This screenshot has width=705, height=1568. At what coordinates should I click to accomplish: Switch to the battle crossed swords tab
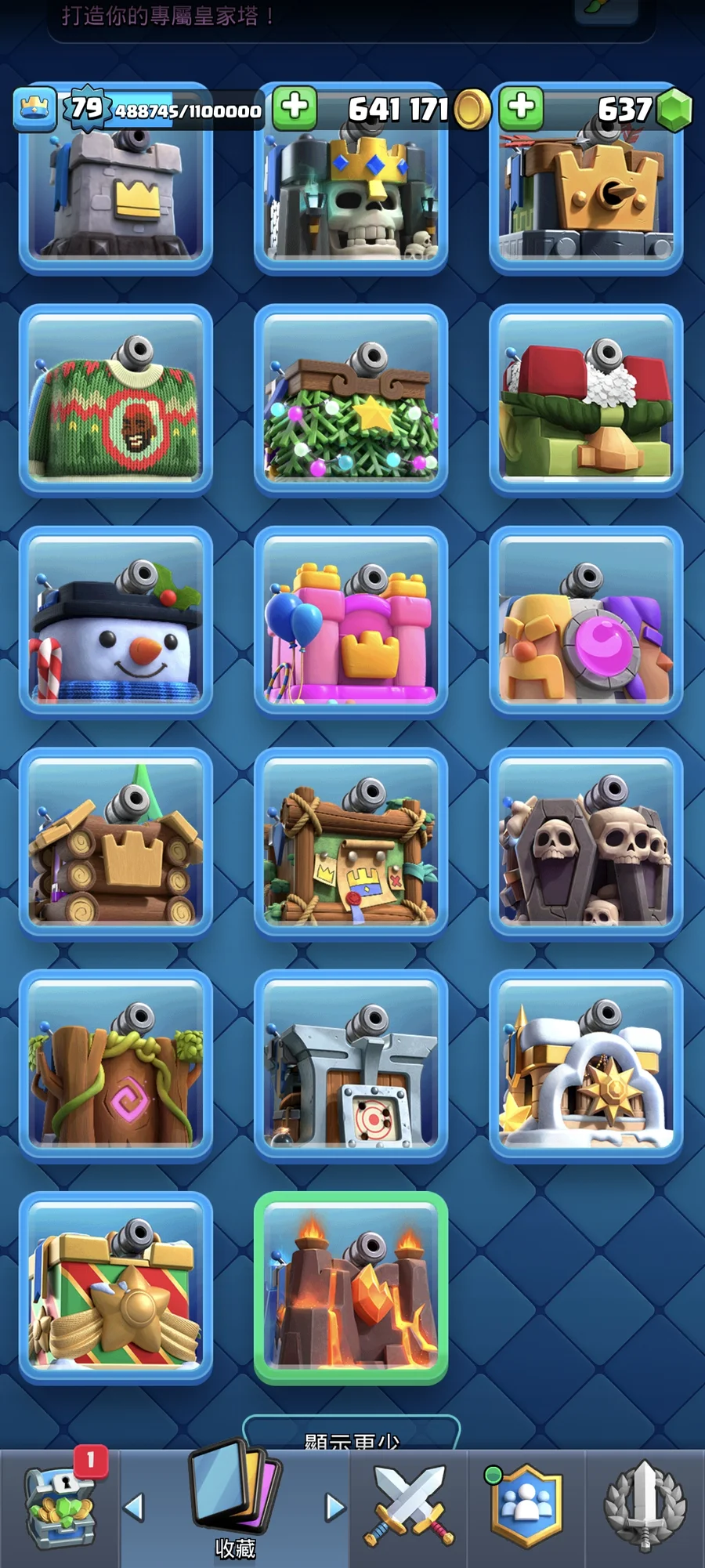point(408,1508)
